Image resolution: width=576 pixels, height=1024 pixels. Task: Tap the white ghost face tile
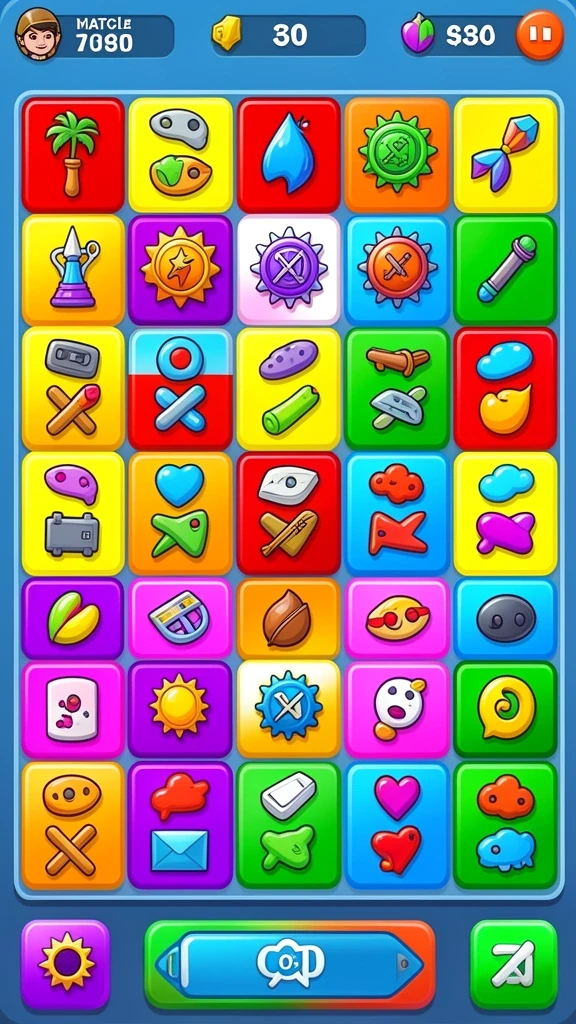coord(397,710)
